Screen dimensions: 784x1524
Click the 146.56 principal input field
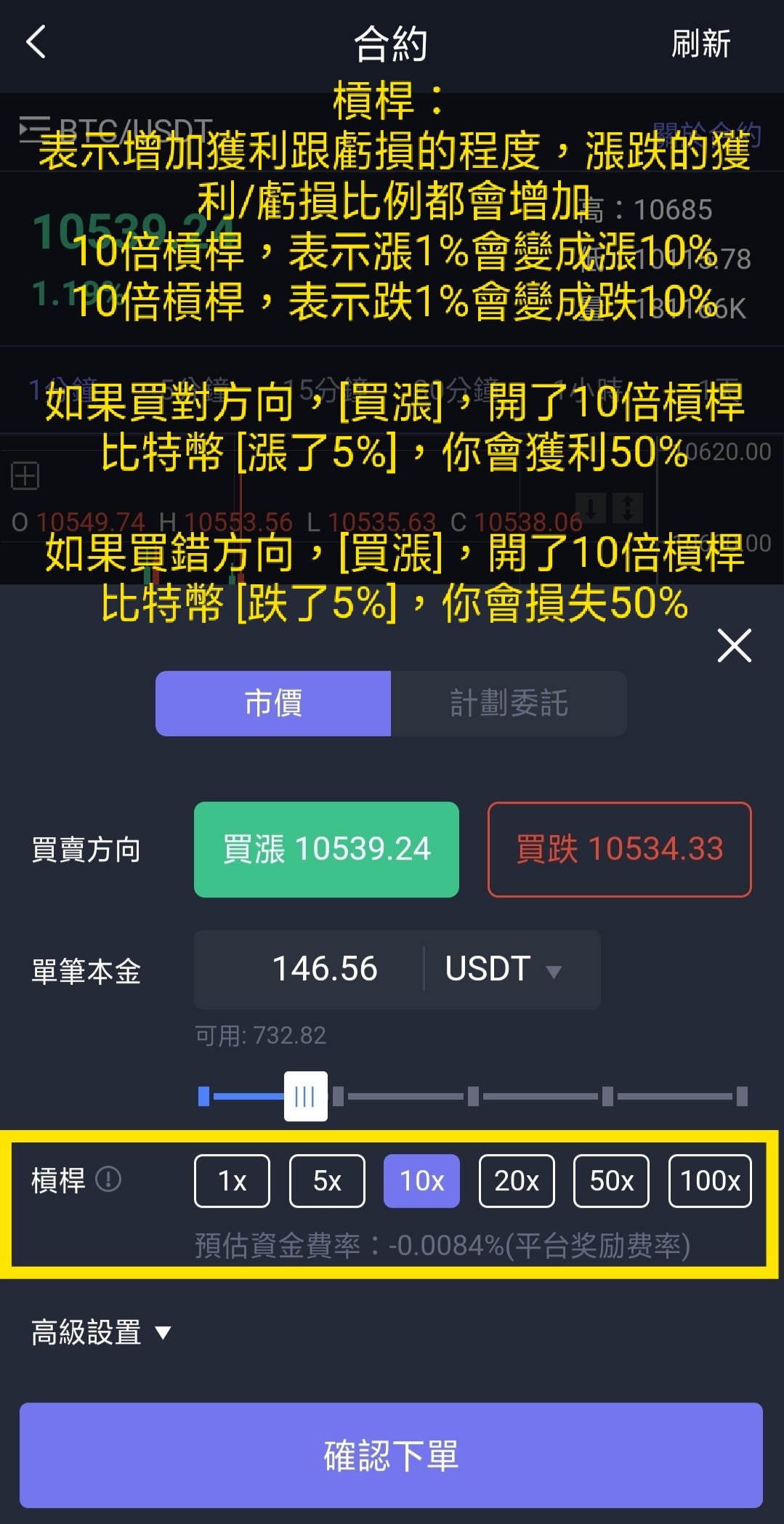coord(325,969)
